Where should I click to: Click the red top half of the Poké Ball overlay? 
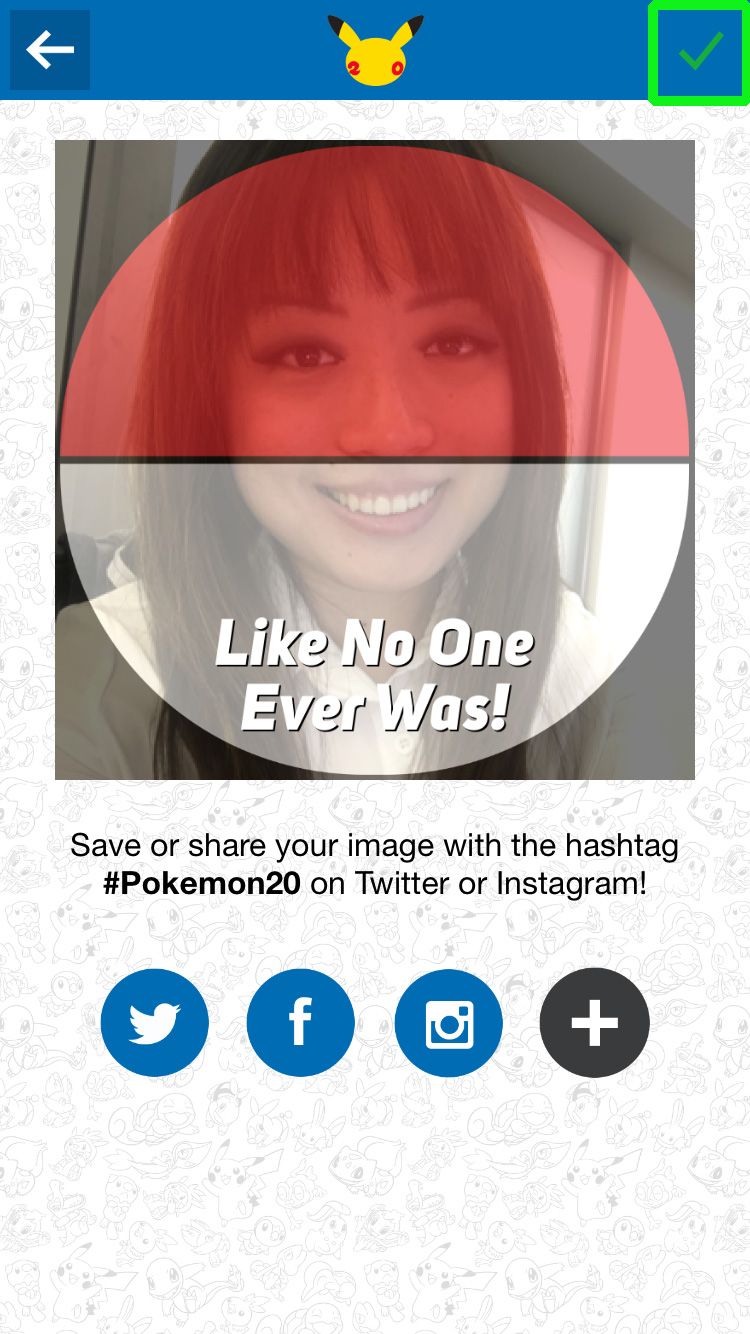coord(375,300)
